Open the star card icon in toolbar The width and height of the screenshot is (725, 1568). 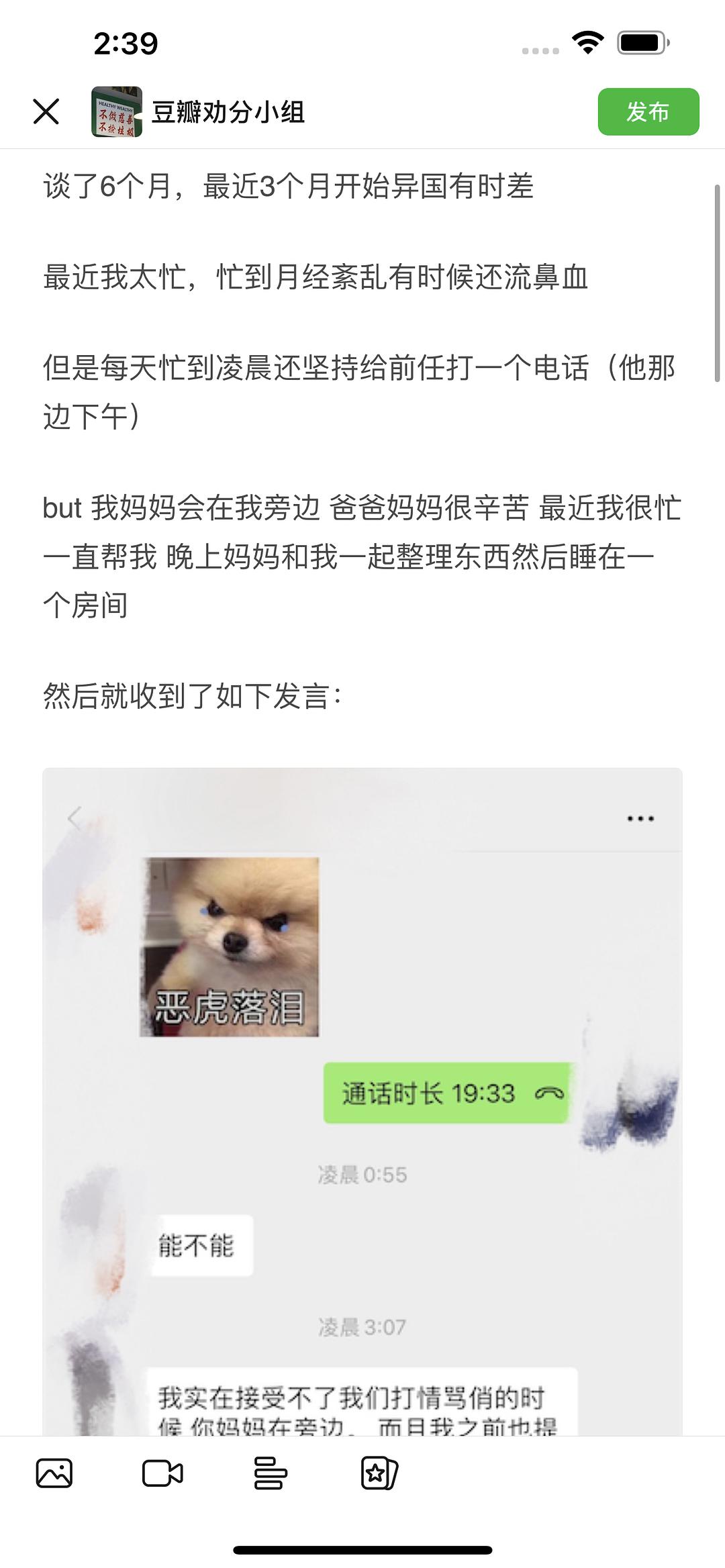[379, 1473]
